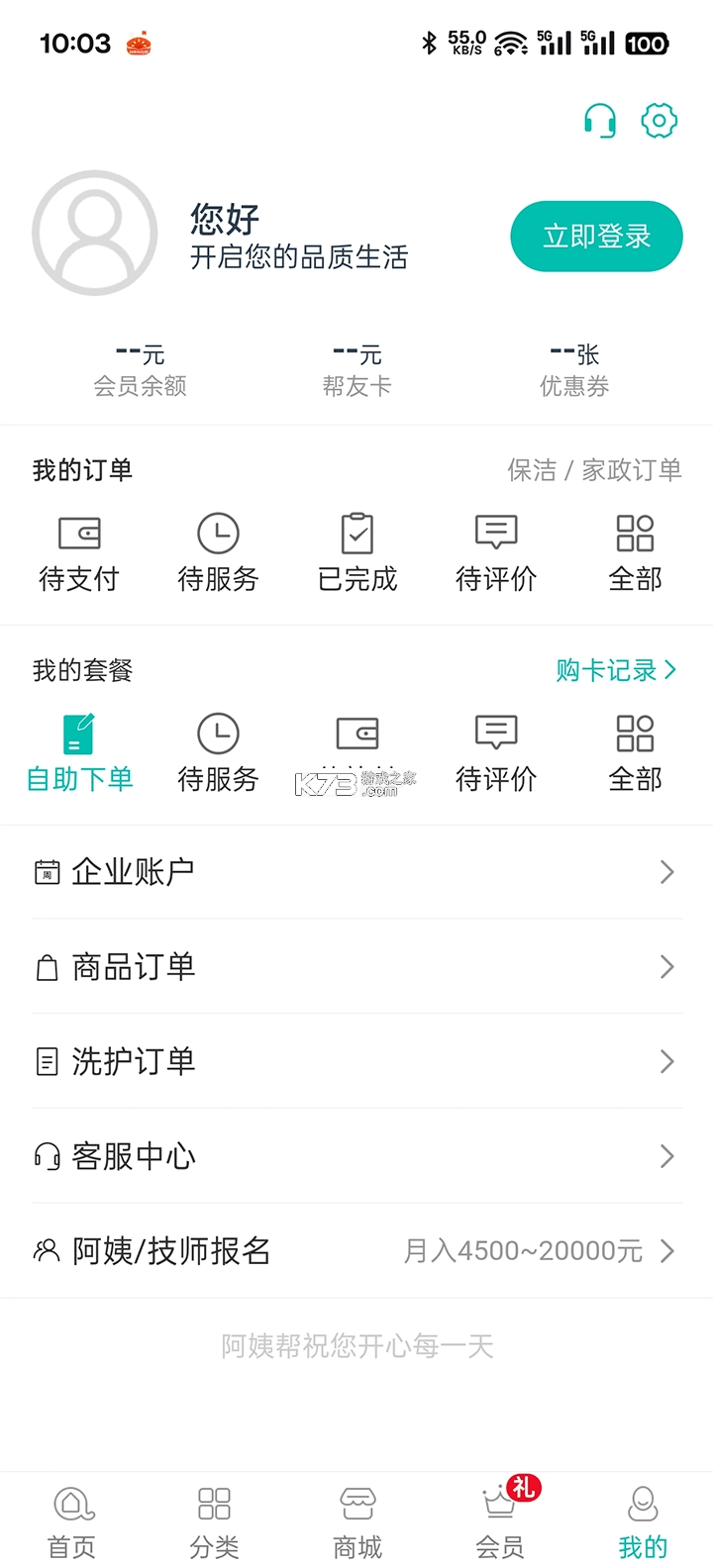Open the settings gear icon
Viewport: 713px width, 1568px height.
pyautogui.click(x=659, y=120)
